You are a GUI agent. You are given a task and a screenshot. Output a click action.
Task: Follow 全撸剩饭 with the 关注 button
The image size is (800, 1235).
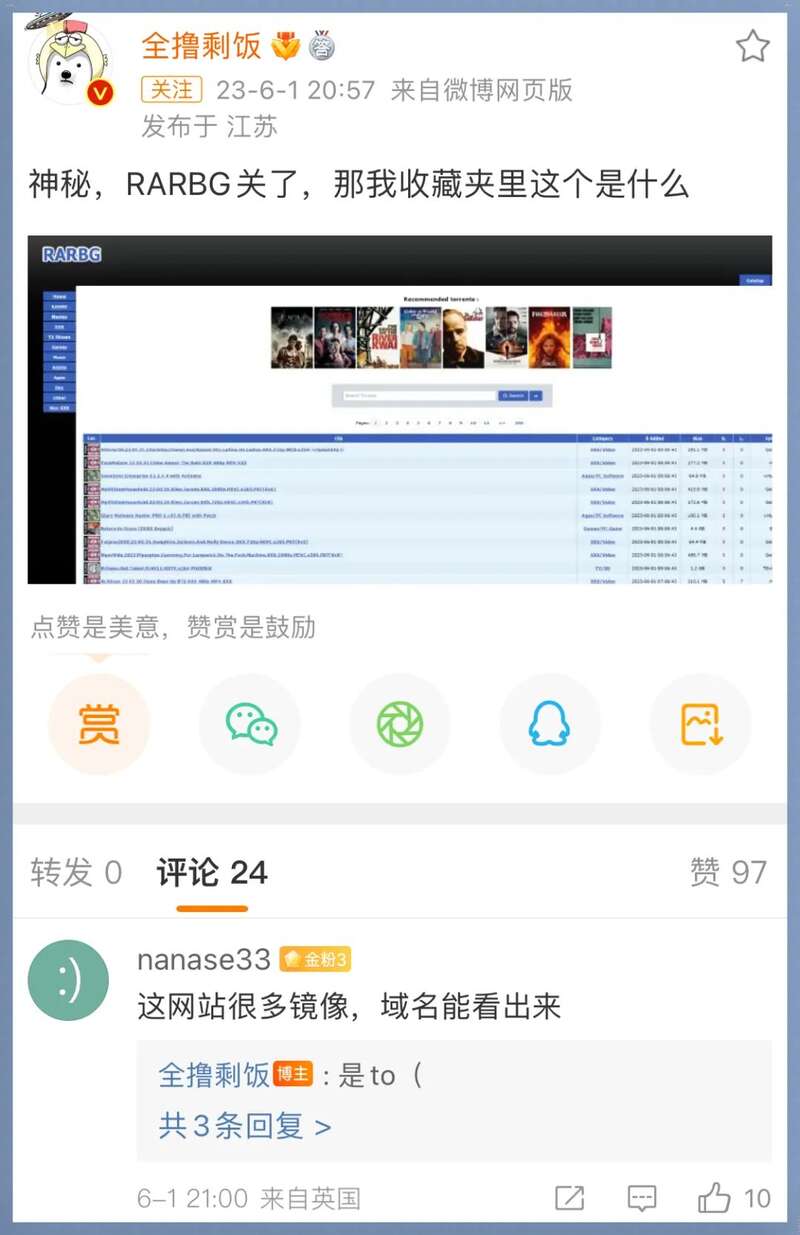[x=171, y=89]
